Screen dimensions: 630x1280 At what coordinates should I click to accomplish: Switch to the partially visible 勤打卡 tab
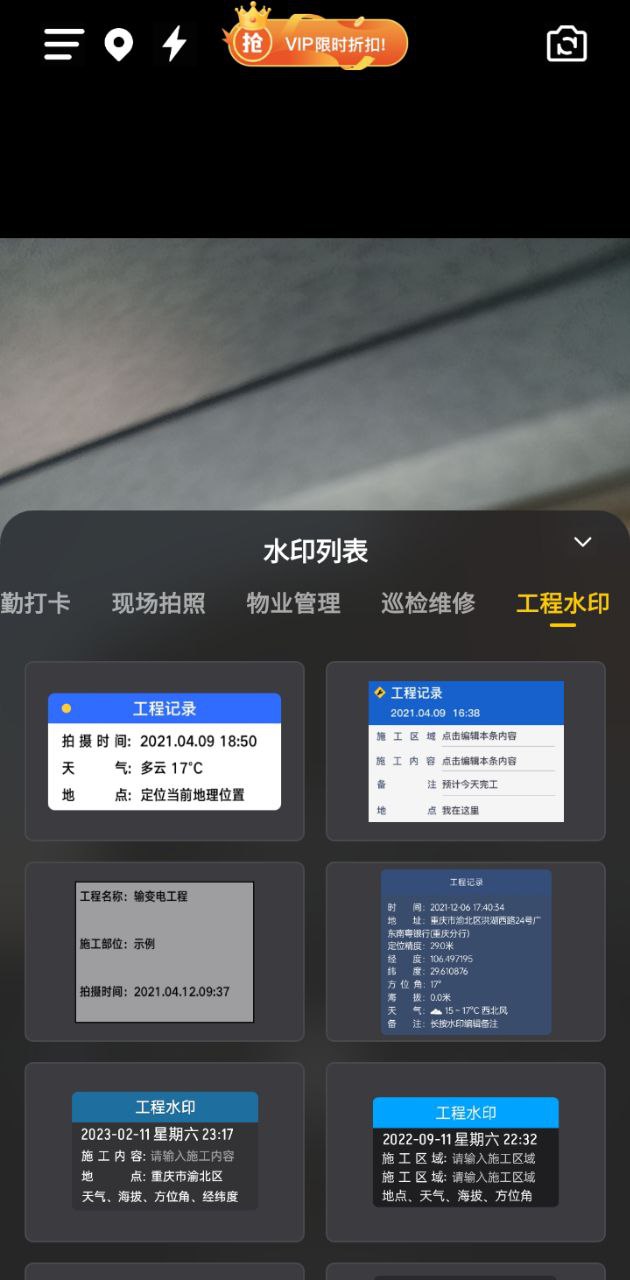tap(35, 603)
